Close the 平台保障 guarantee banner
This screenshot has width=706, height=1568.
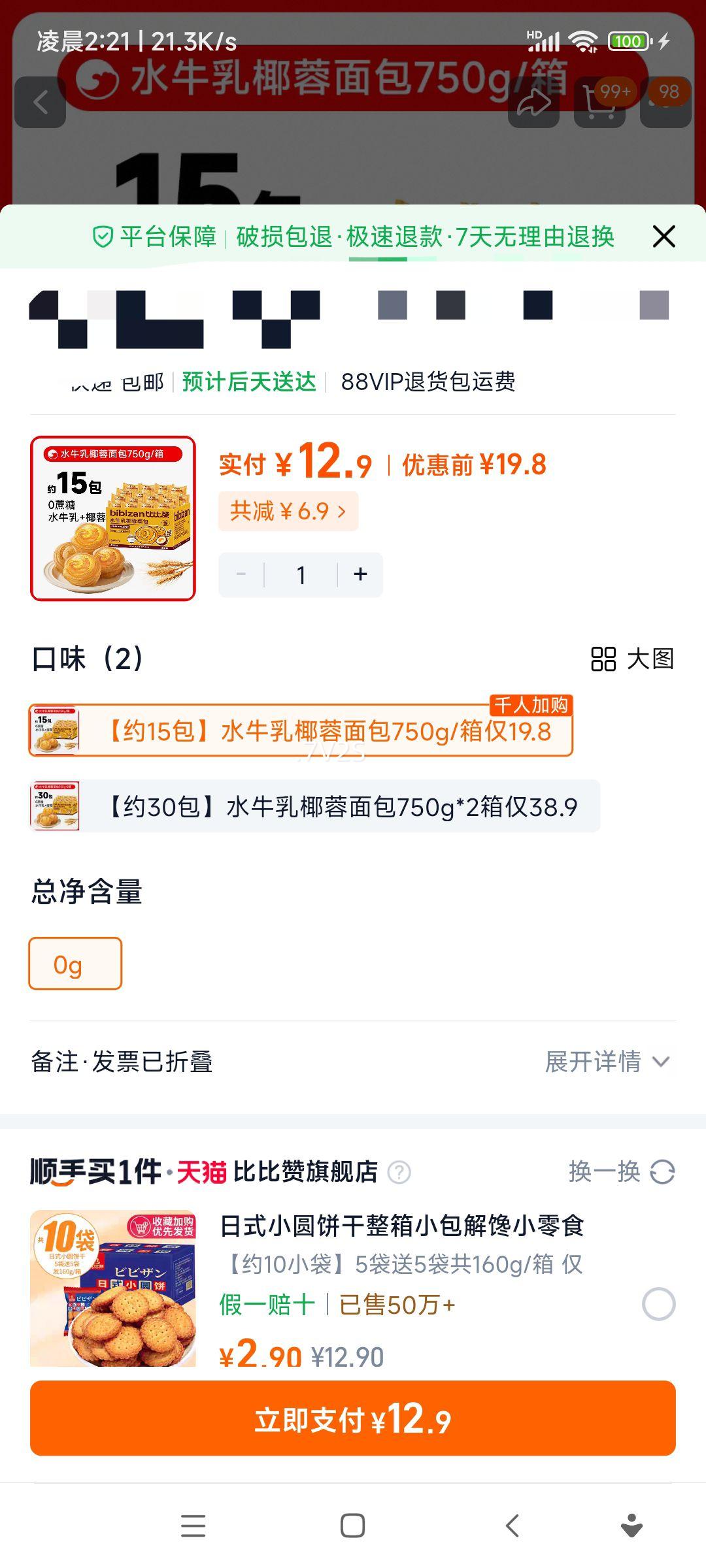click(664, 237)
